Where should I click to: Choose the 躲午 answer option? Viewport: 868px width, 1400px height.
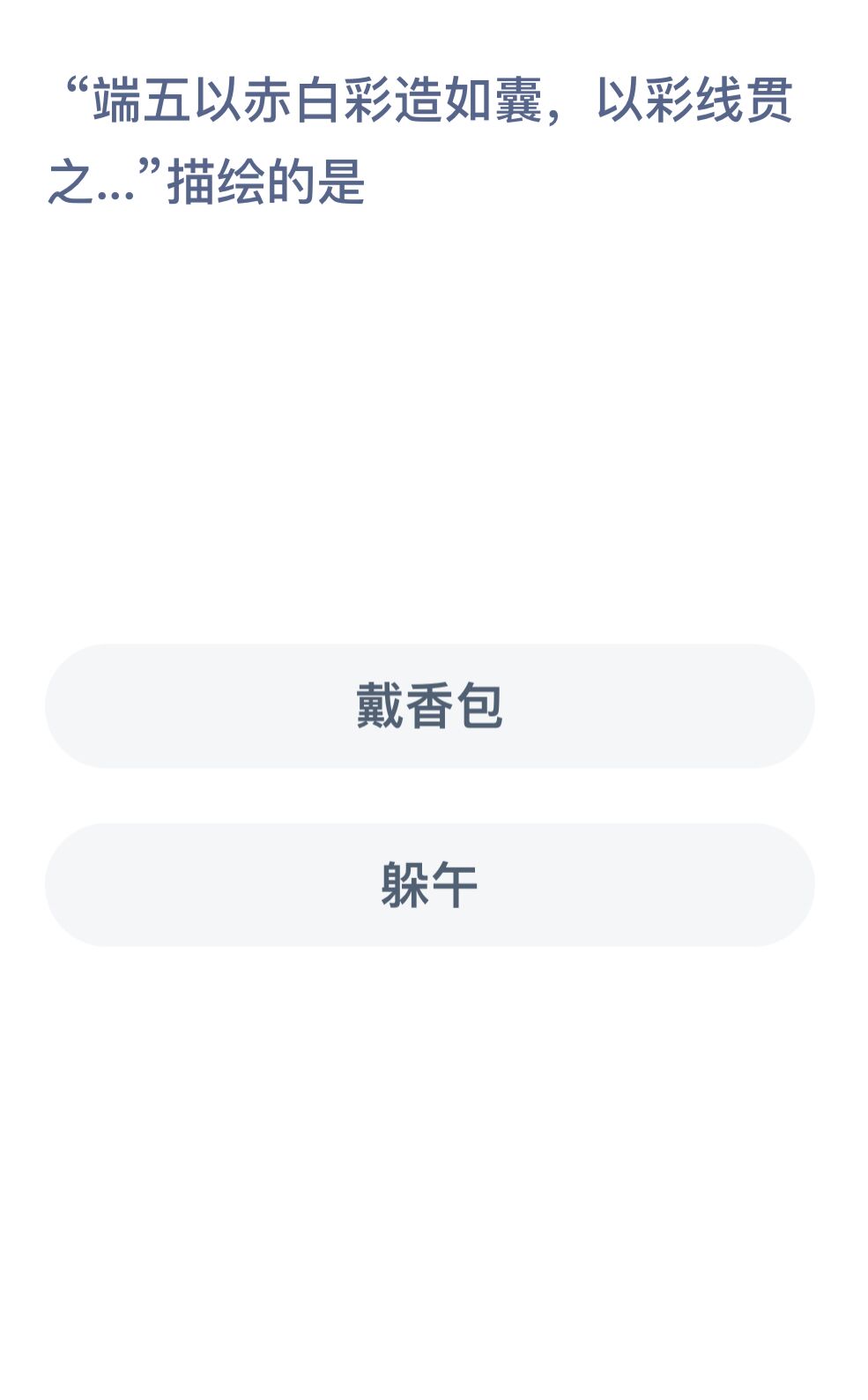(429, 885)
